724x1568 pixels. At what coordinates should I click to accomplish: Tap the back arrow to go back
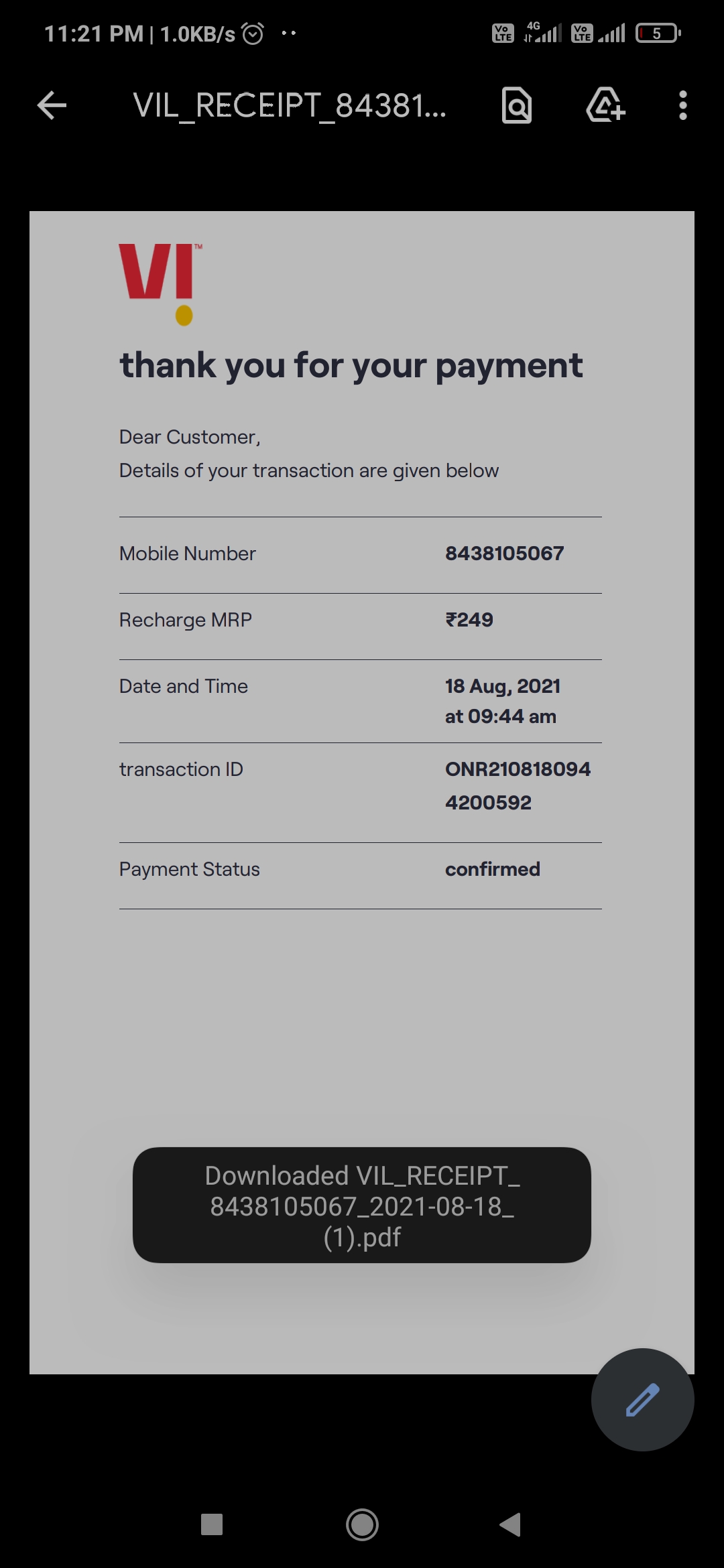point(52,106)
